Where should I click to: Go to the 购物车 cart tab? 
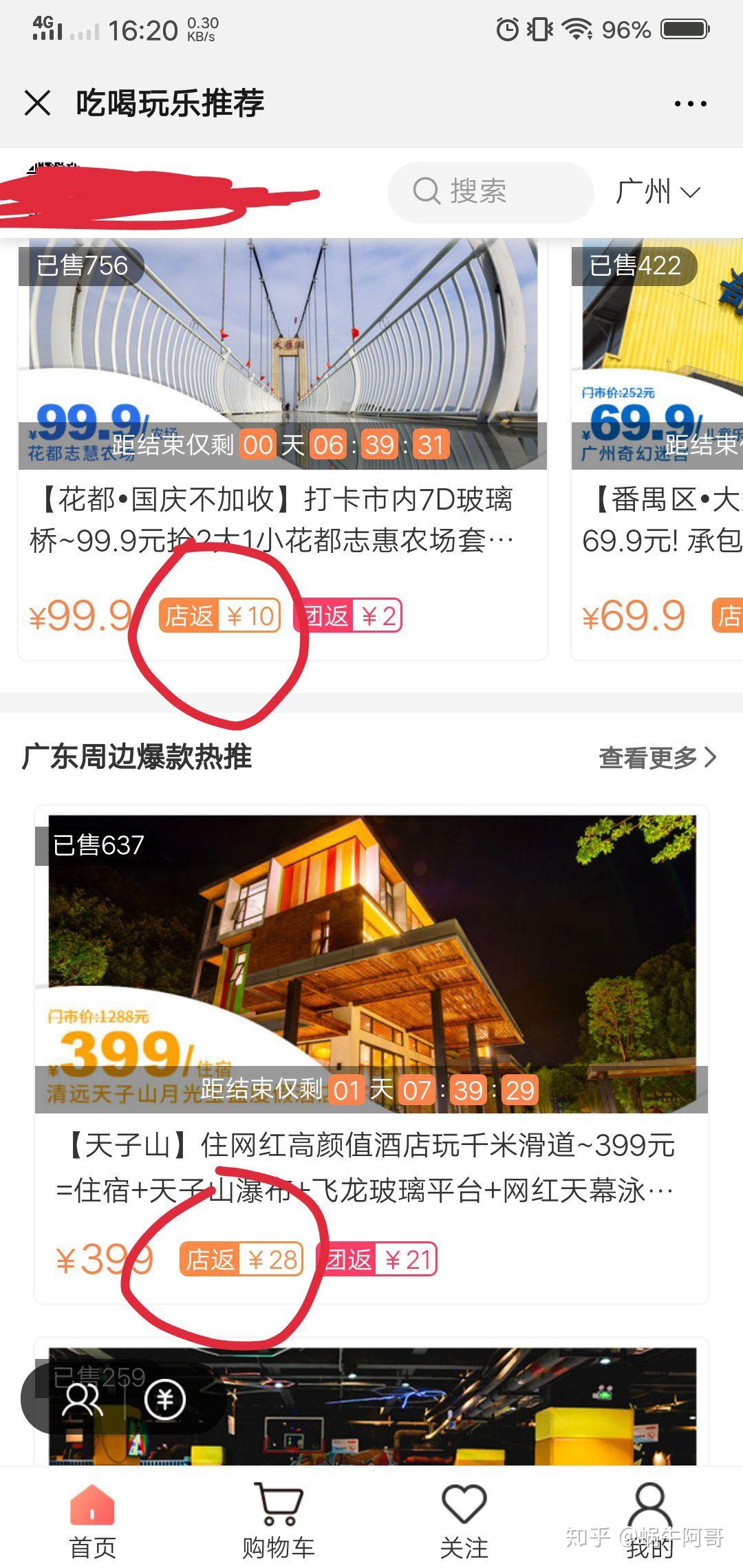pyautogui.click(x=279, y=1521)
